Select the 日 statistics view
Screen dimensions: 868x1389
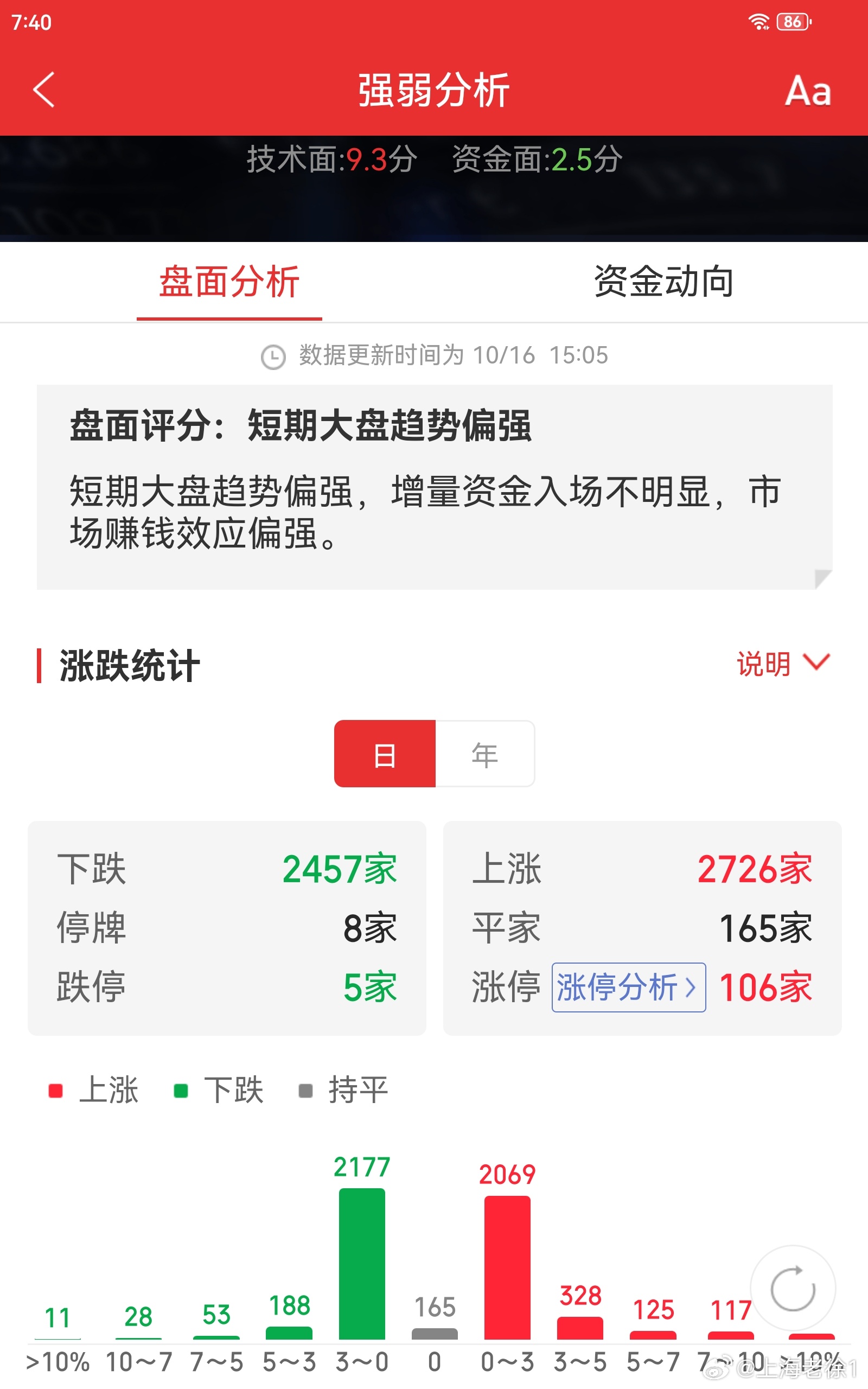click(385, 754)
